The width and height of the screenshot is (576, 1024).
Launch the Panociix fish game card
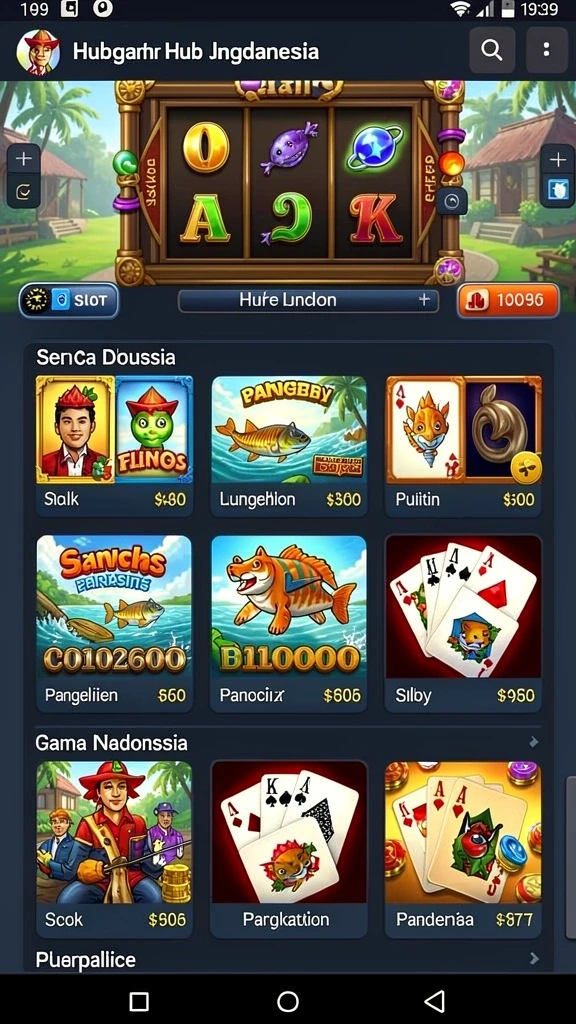click(289, 623)
